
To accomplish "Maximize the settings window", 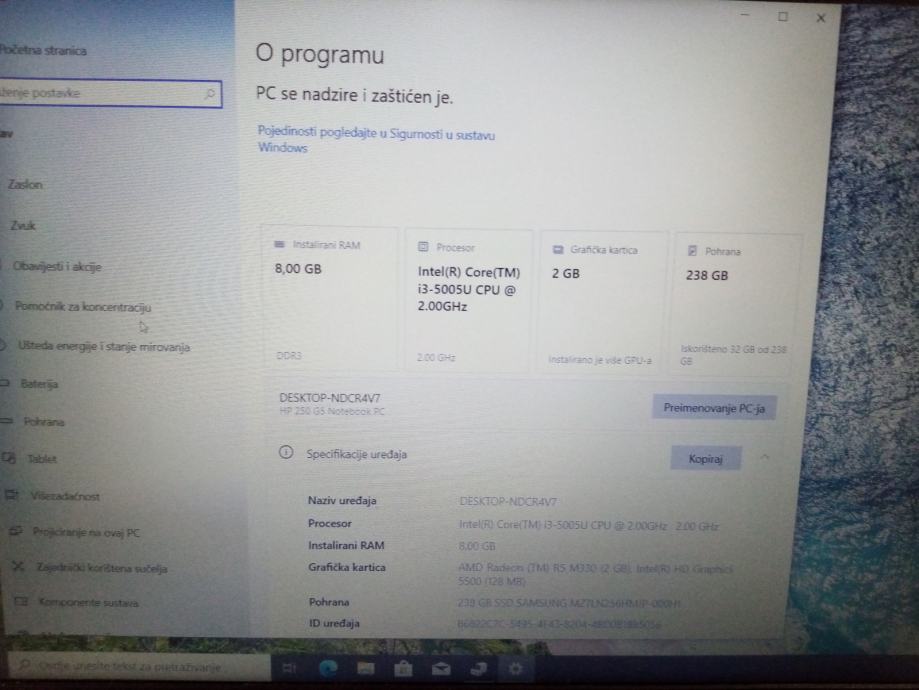I will (783, 17).
